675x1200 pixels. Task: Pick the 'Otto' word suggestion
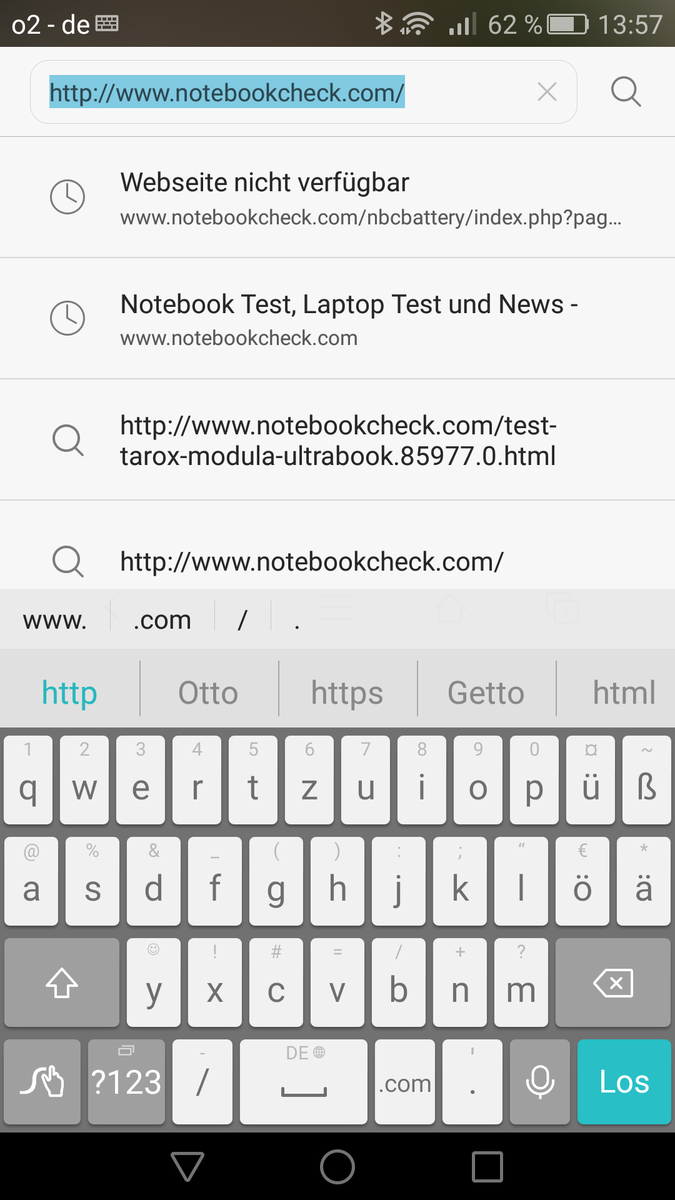(208, 692)
